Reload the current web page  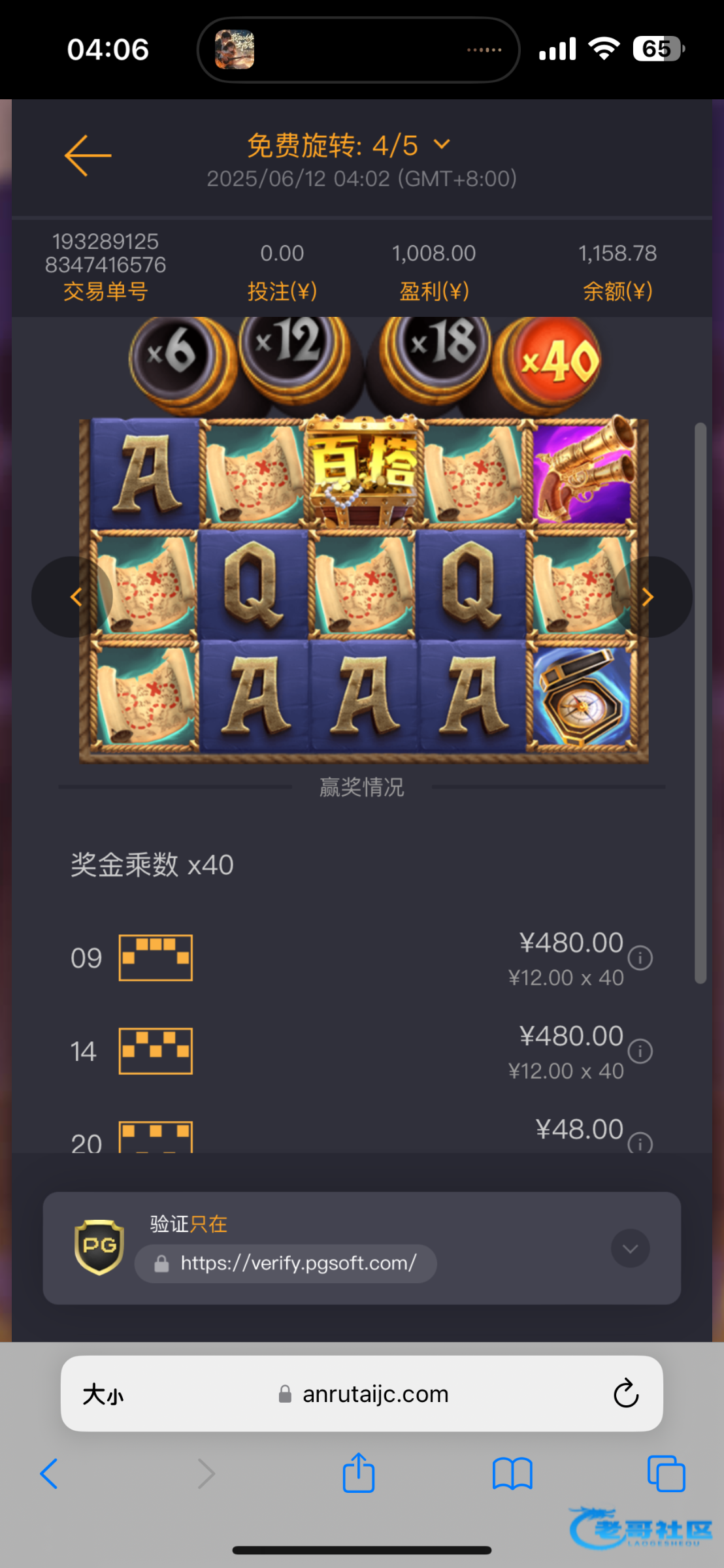click(x=625, y=1394)
